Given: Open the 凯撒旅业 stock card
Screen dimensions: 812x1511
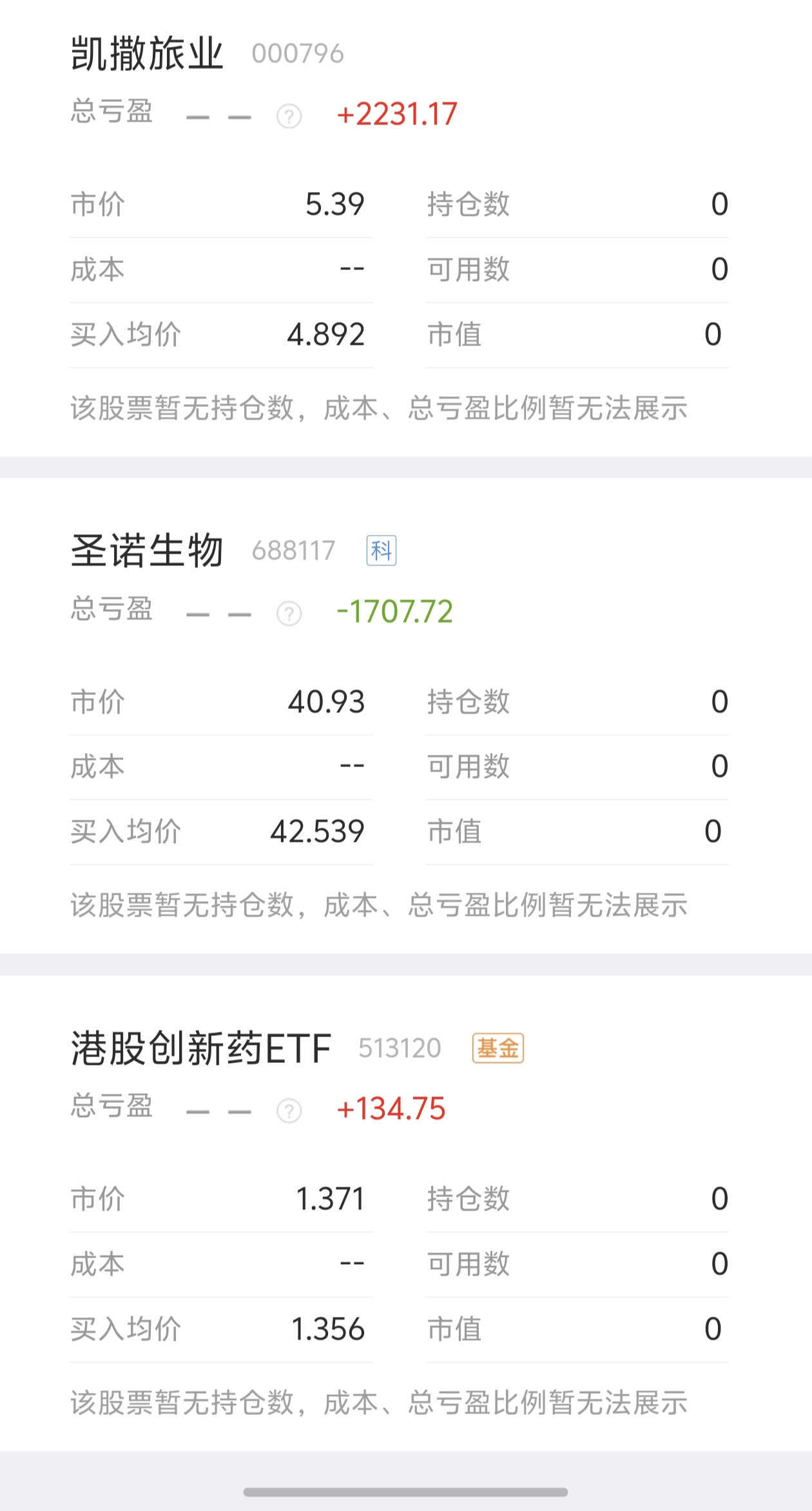Looking at the screenshot, I should (406, 228).
